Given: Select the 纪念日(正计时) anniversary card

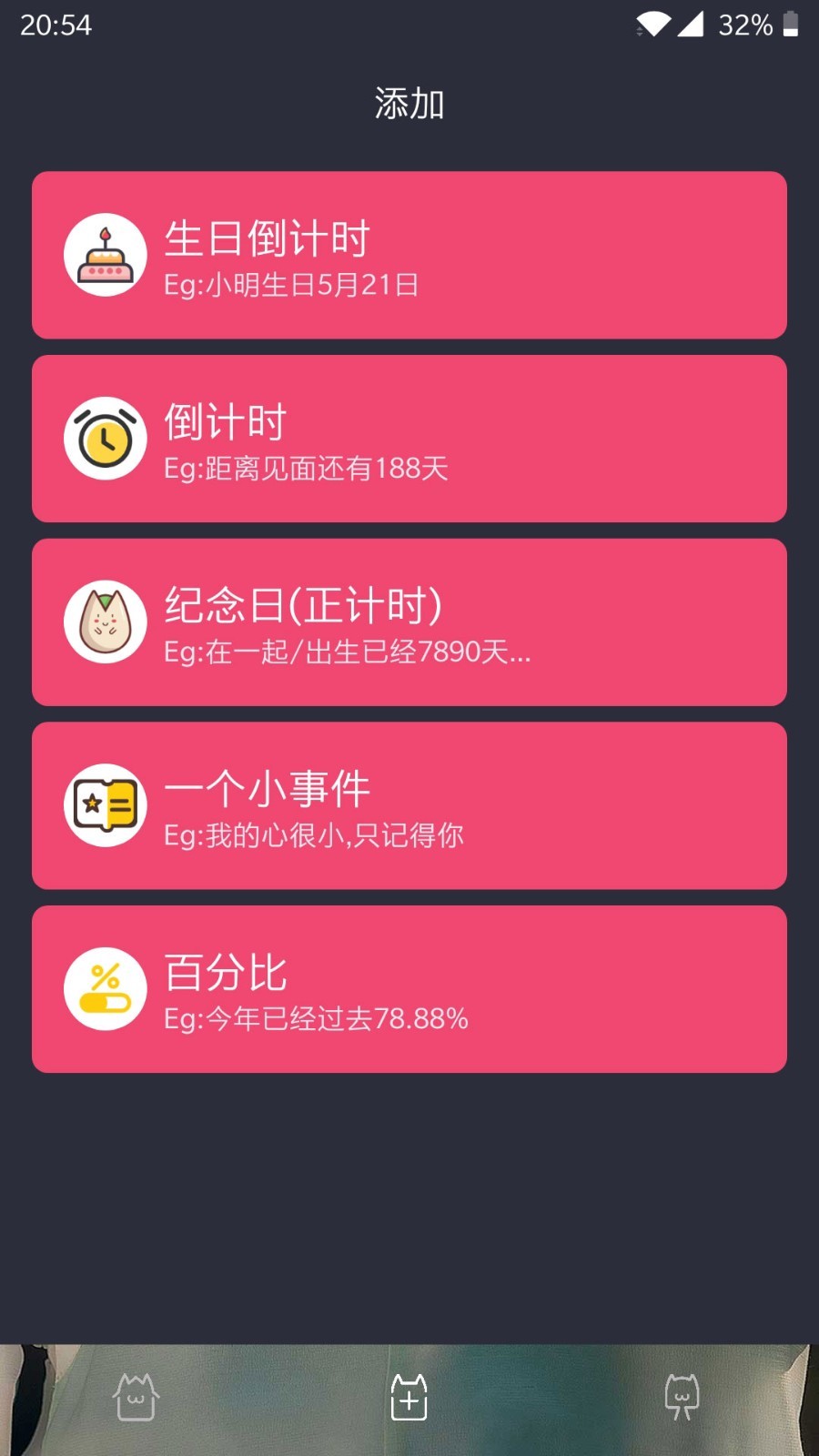Looking at the screenshot, I should pyautogui.click(x=409, y=622).
